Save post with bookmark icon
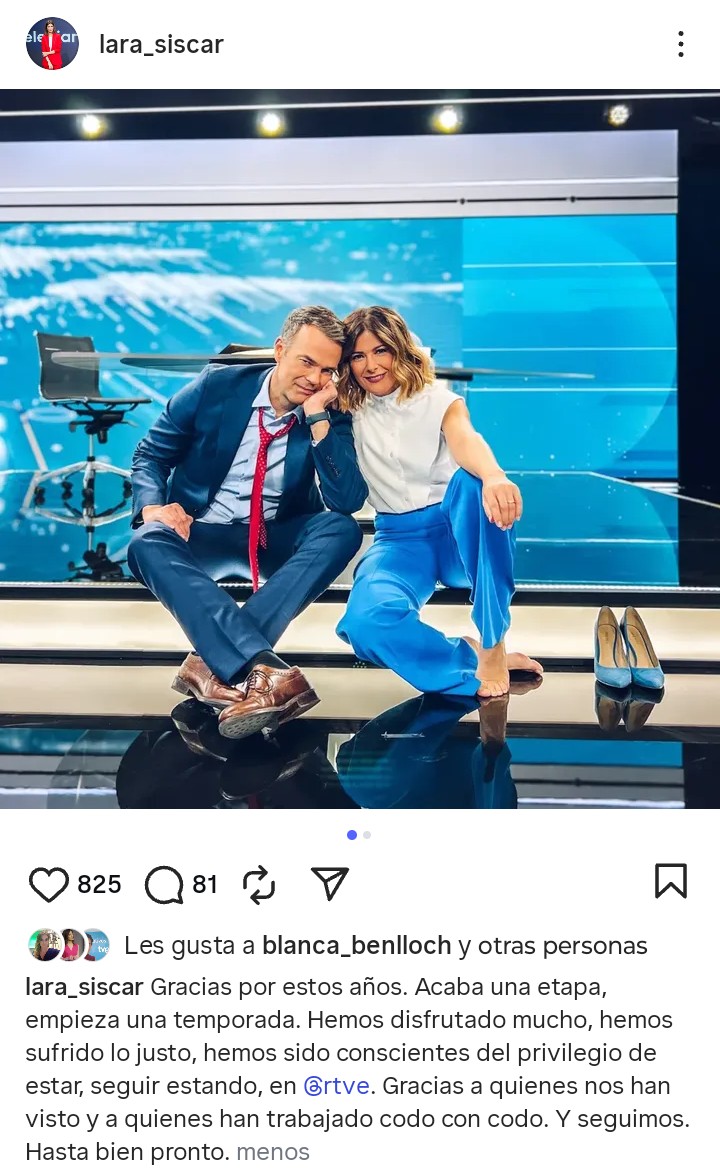This screenshot has height=1172, width=720. (x=670, y=881)
